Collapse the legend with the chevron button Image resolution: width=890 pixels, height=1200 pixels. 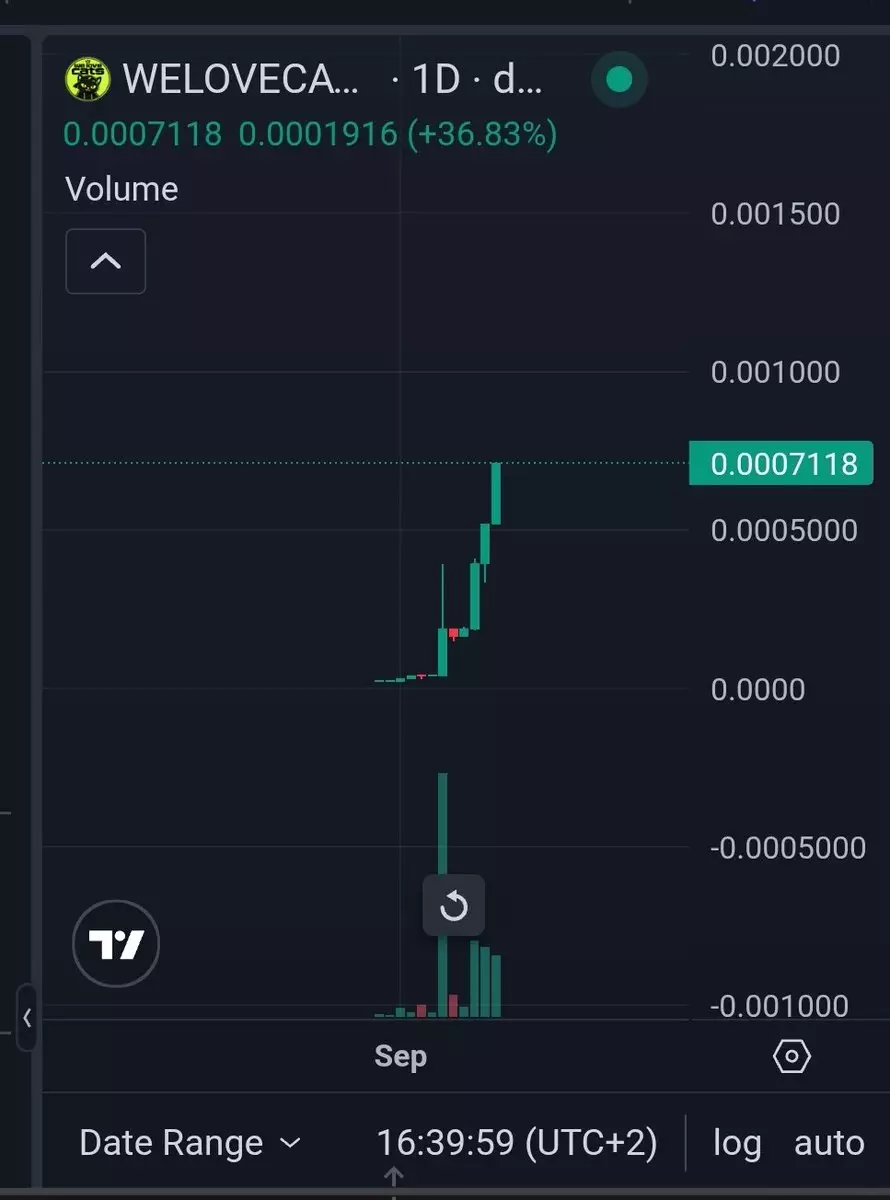(106, 262)
